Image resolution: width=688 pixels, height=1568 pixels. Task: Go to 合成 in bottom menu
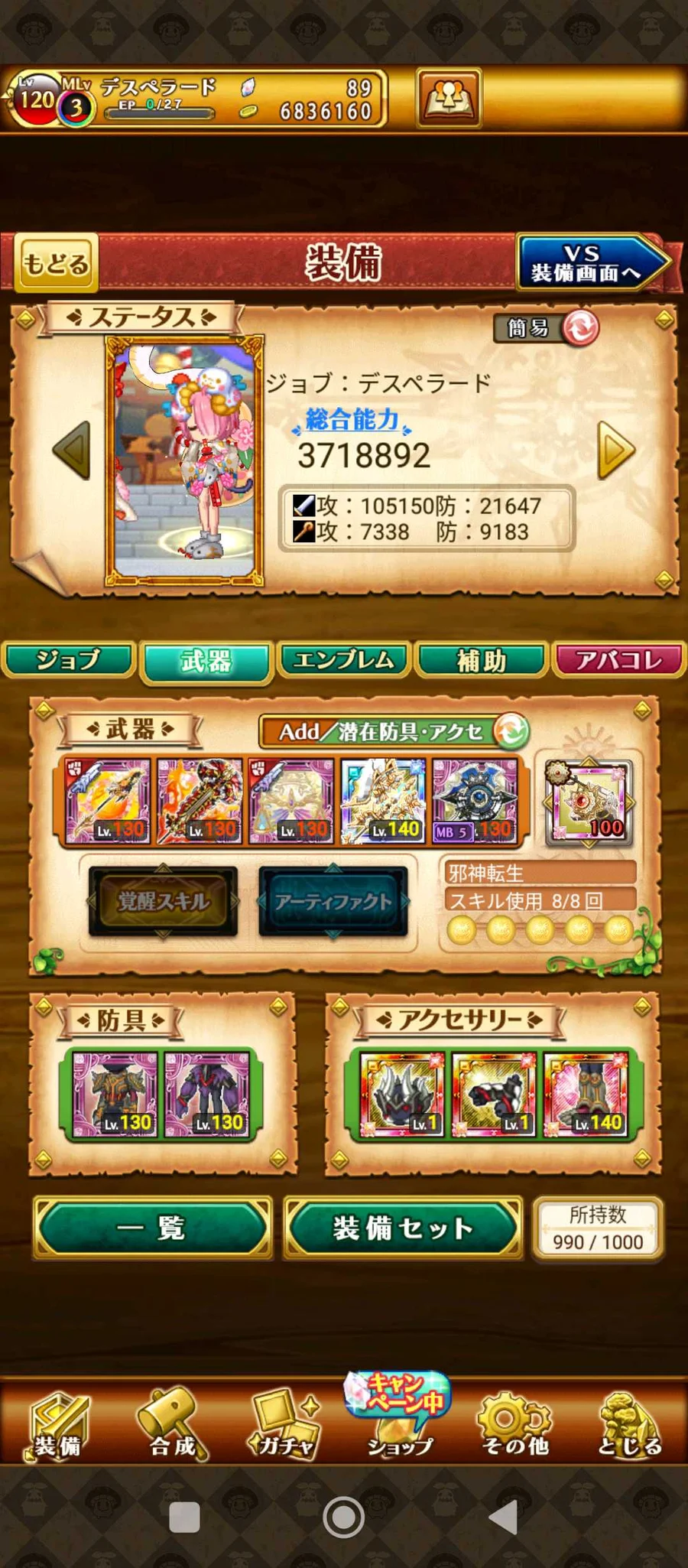click(x=172, y=1424)
